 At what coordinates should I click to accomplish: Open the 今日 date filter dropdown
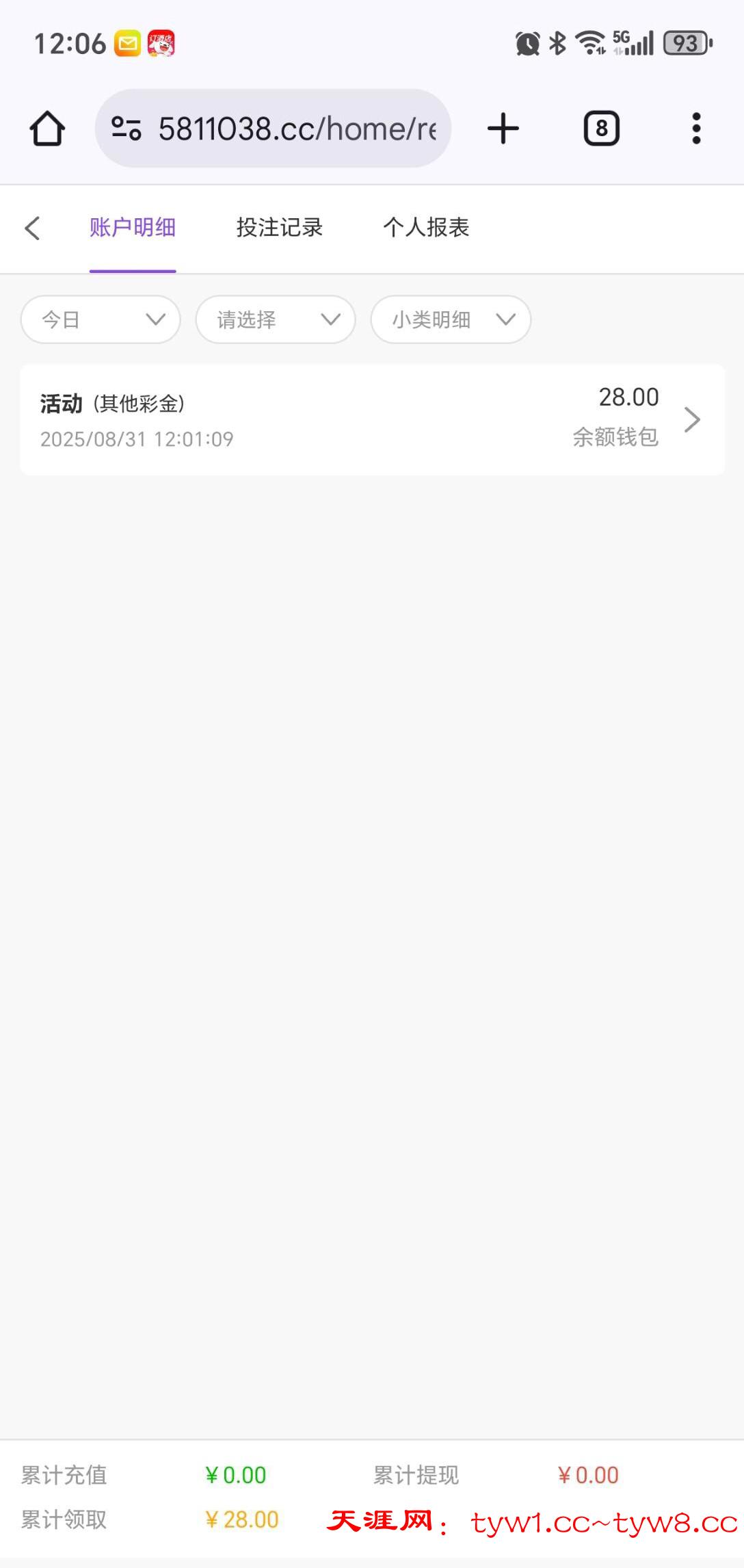click(100, 319)
